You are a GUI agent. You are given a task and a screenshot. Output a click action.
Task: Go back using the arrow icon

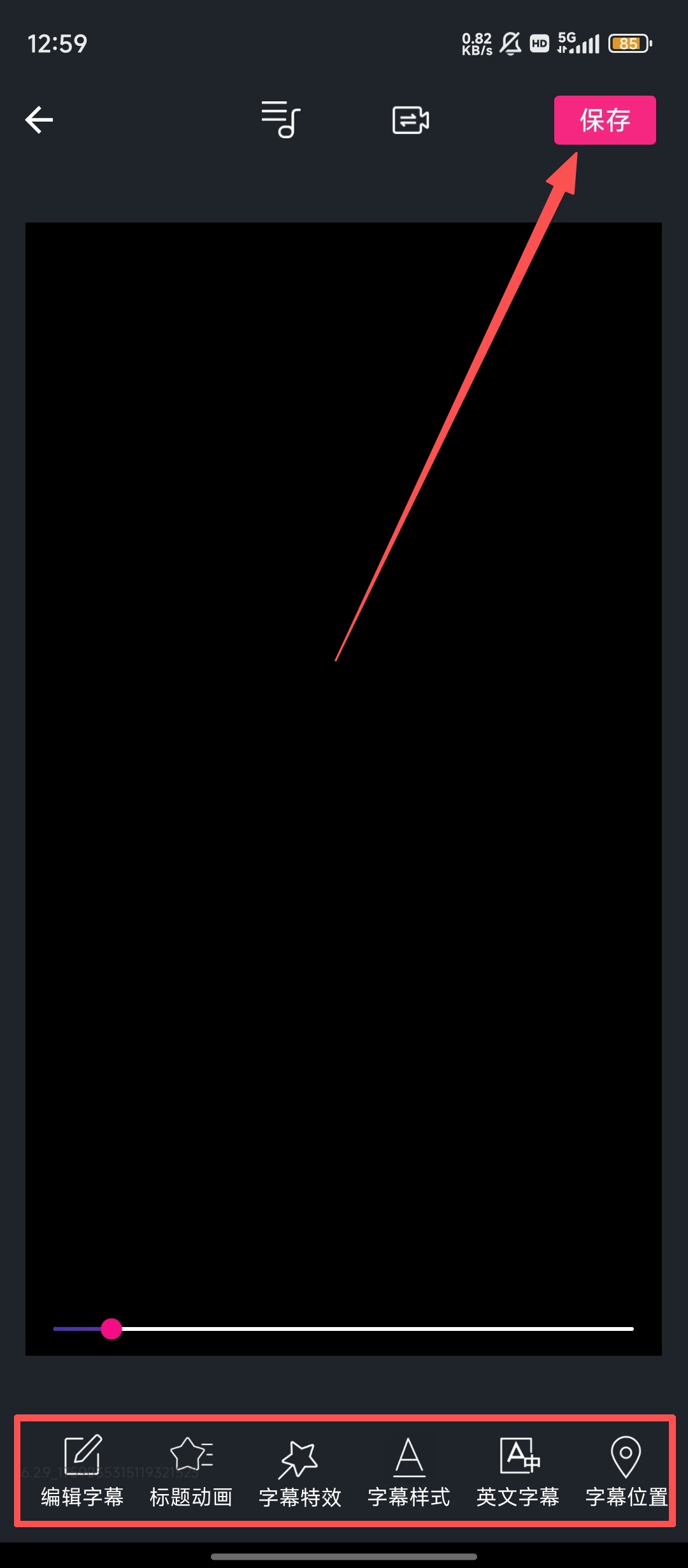(x=39, y=120)
